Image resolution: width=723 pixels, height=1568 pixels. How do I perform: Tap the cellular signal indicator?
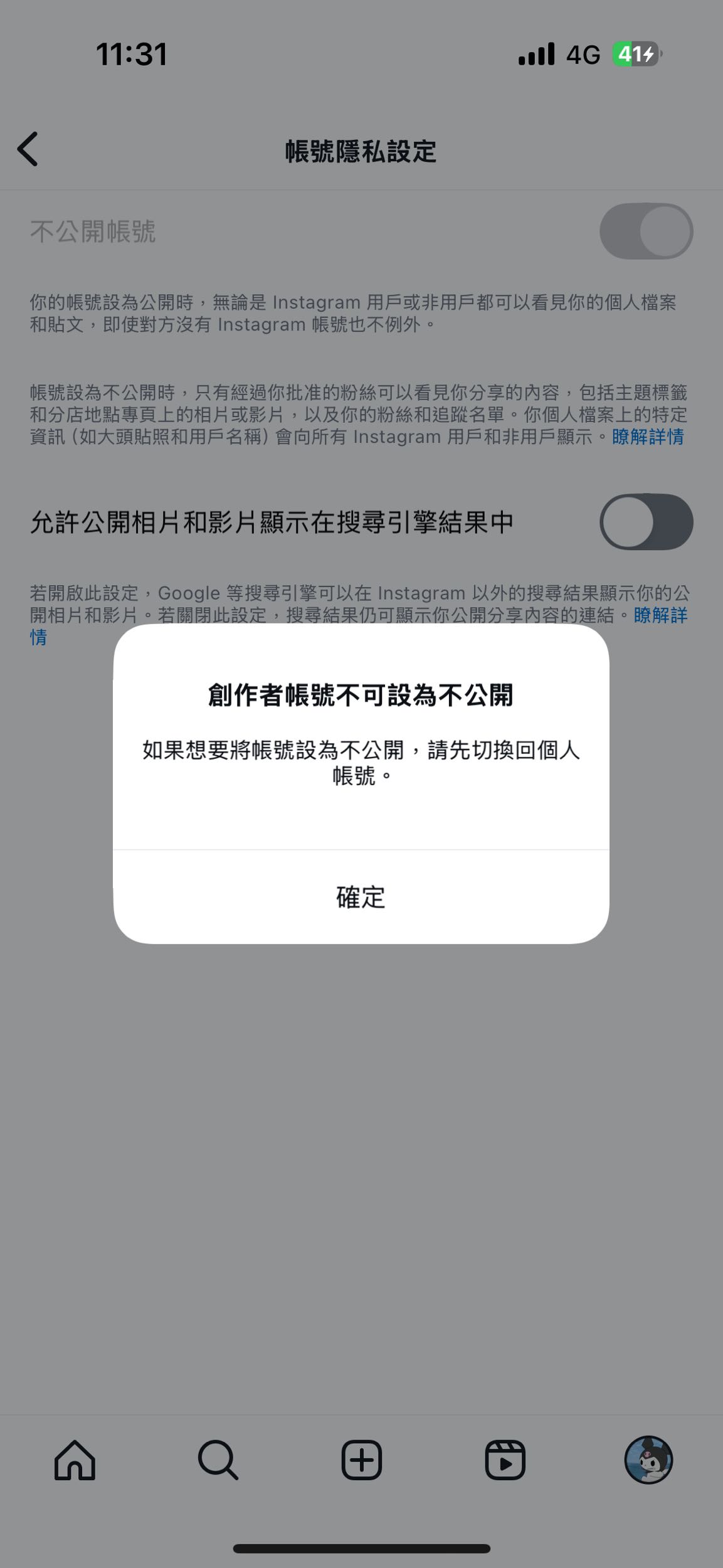[x=536, y=55]
